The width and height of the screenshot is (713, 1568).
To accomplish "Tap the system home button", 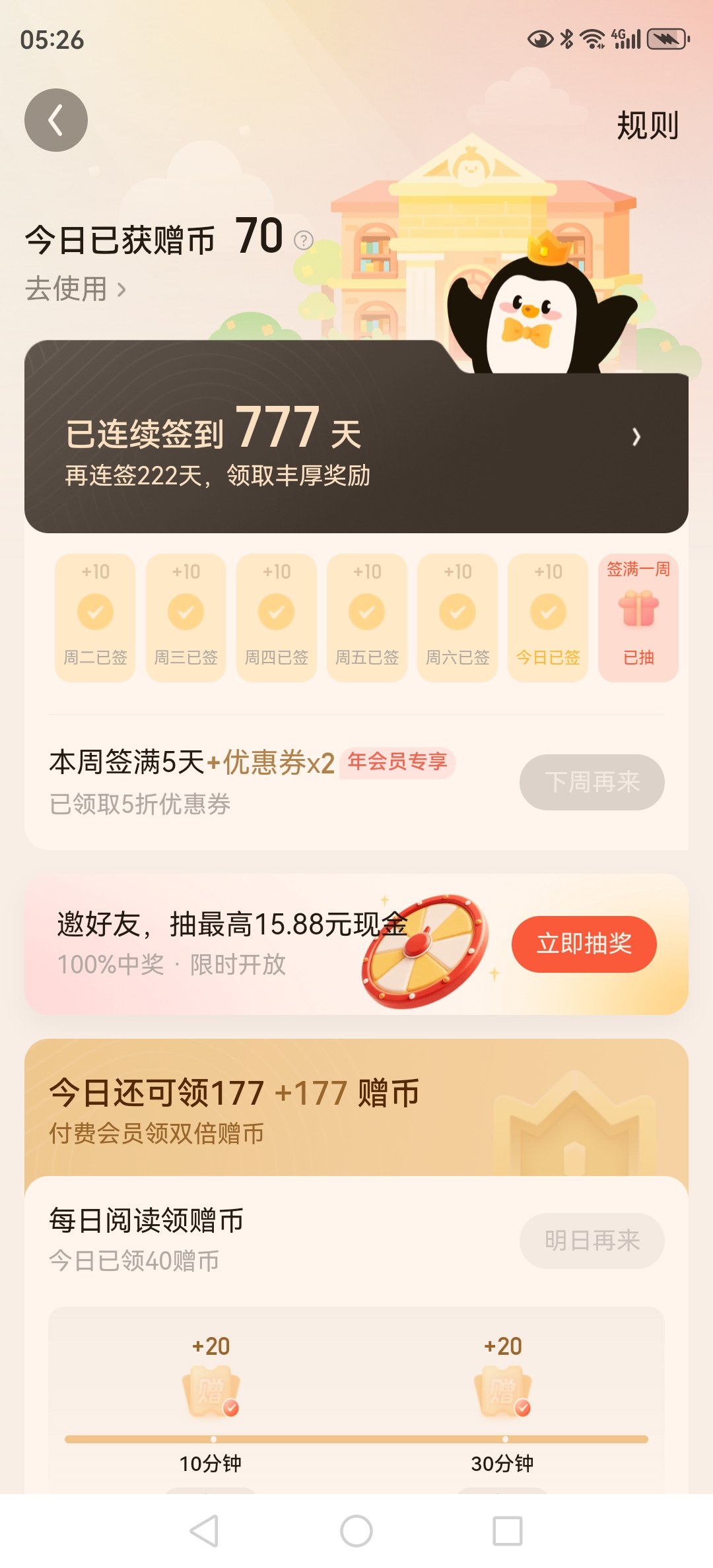I will [356, 1531].
